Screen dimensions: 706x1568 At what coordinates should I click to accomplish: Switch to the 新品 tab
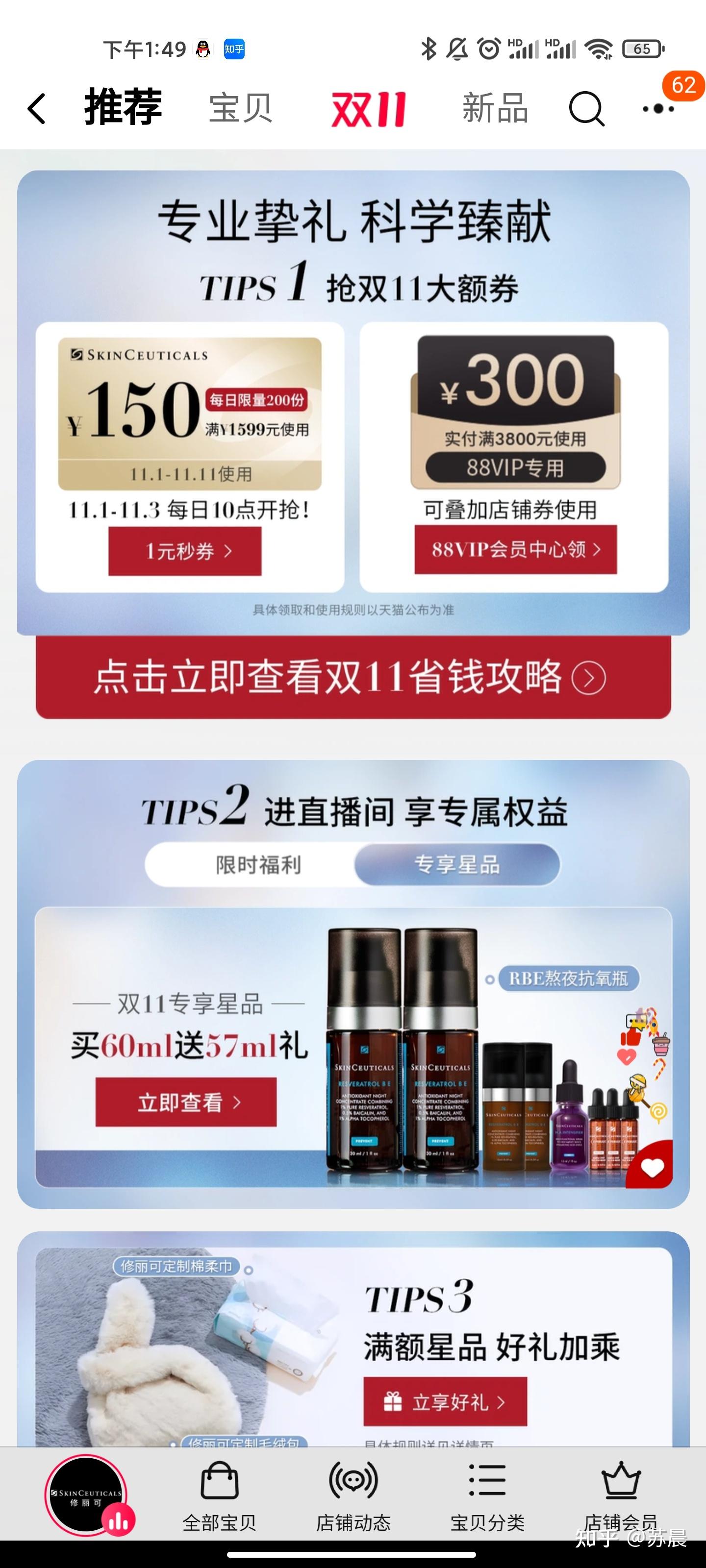495,108
